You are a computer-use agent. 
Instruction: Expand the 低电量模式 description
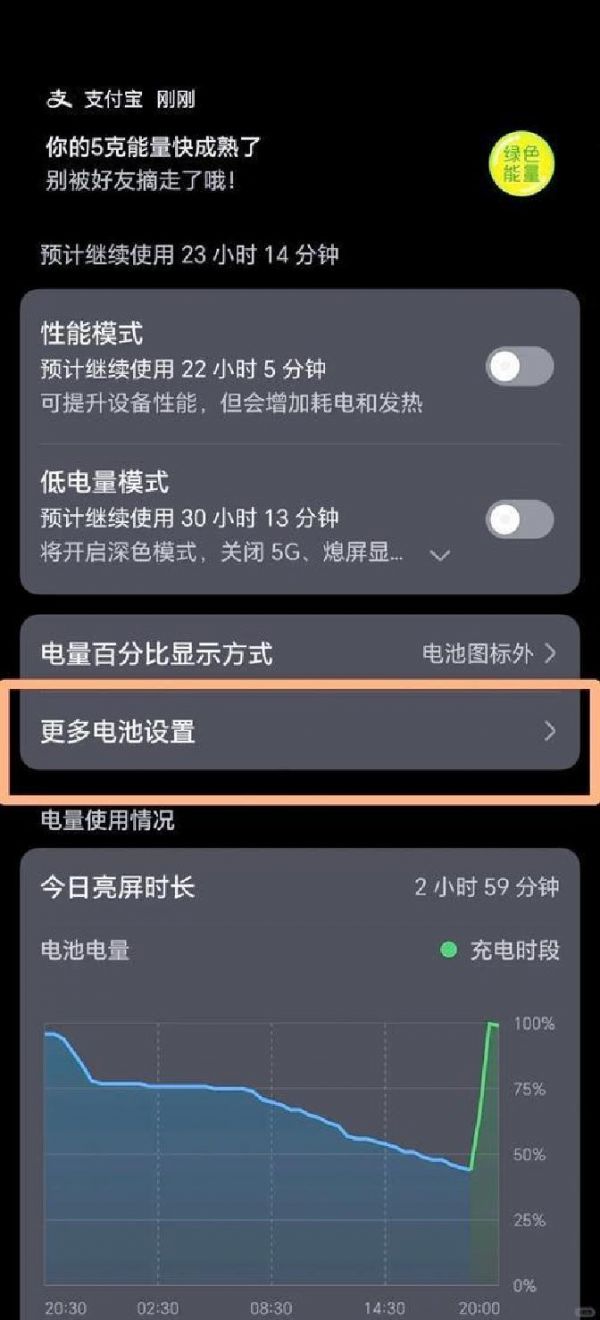click(x=439, y=555)
